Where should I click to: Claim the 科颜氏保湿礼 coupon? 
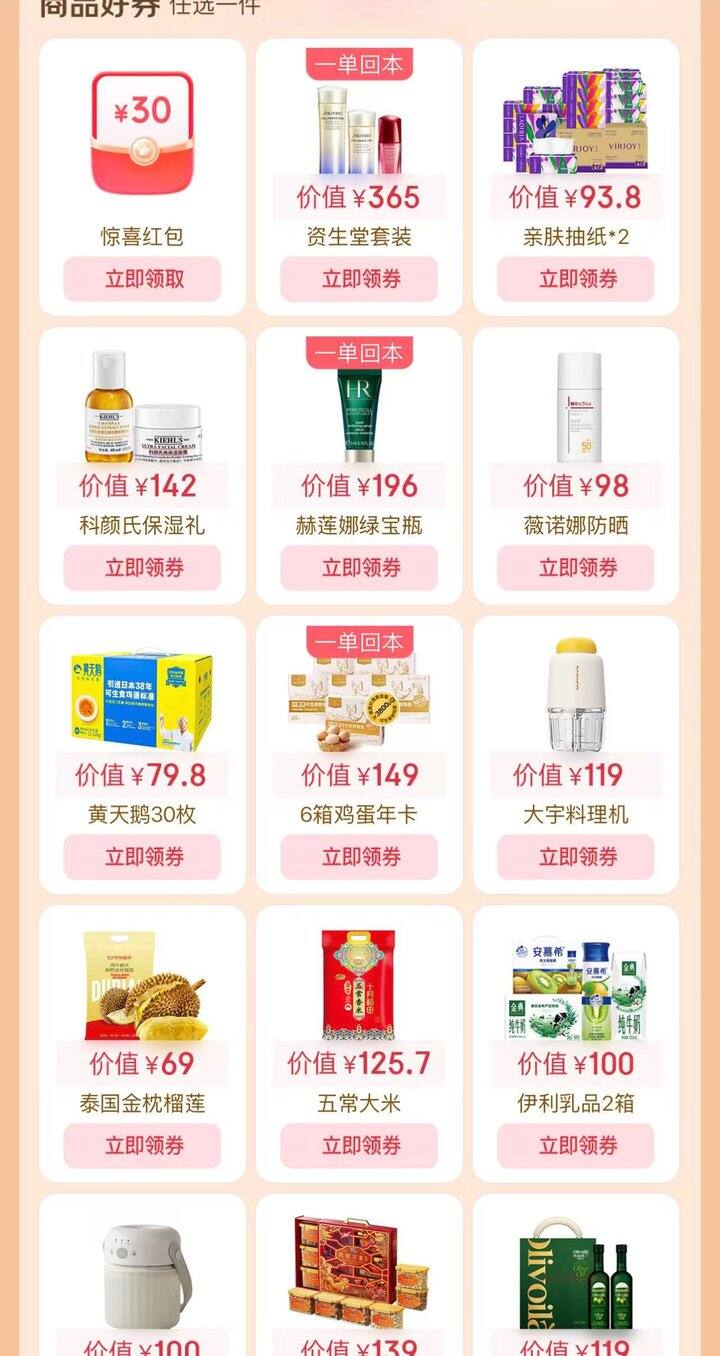click(142, 568)
